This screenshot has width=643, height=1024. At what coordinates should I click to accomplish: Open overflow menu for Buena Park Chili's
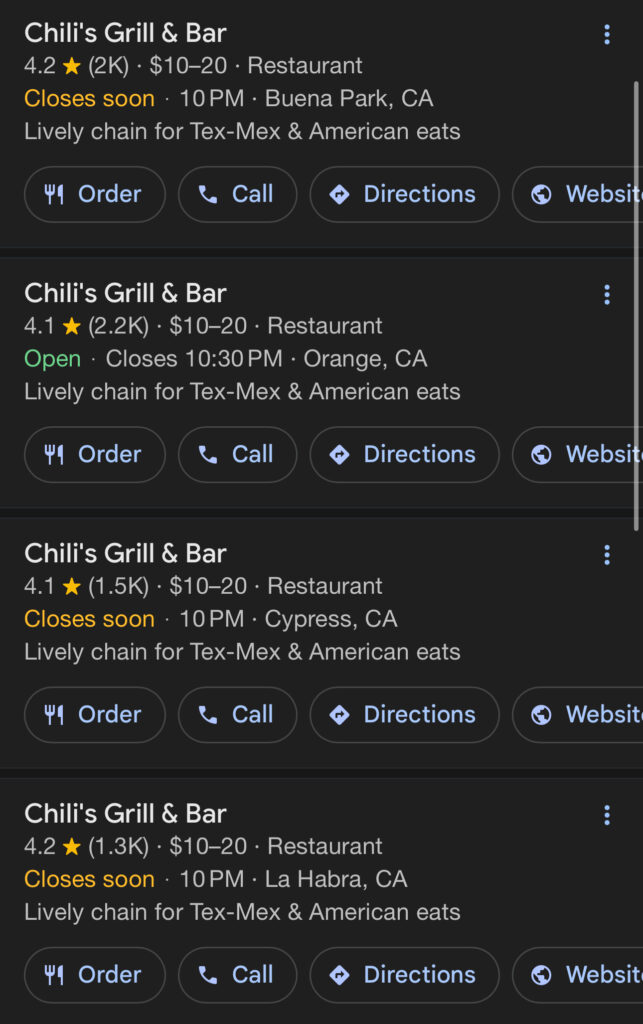(606, 35)
